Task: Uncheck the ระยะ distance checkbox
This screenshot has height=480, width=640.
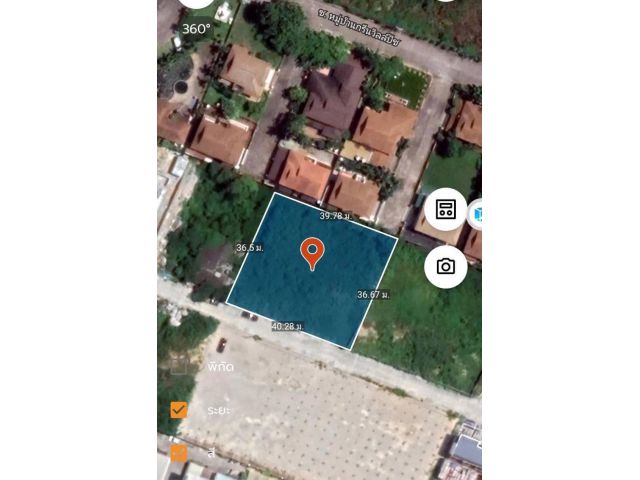Action: tap(179, 410)
